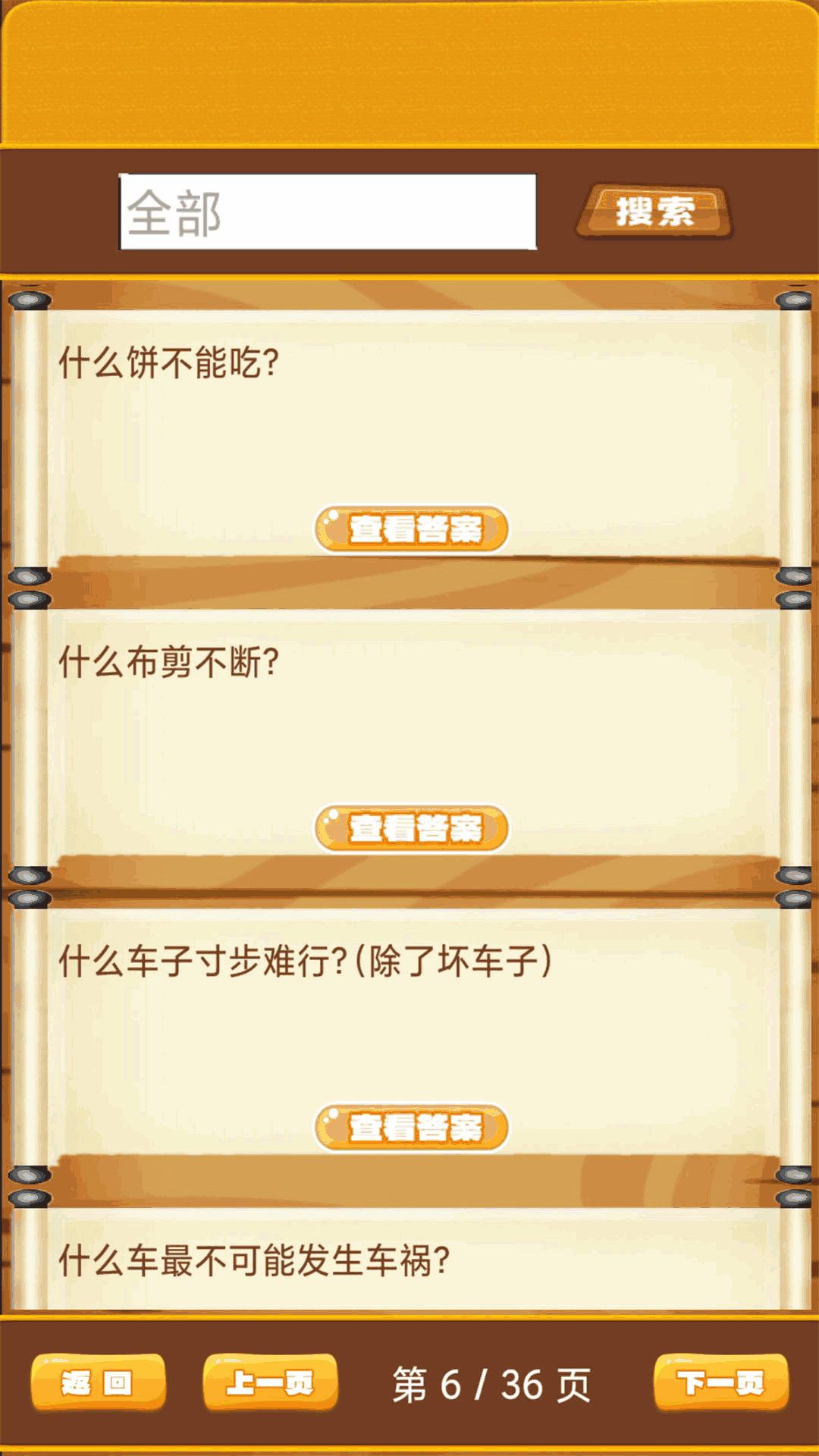Tap the 搜索 search button
Image resolution: width=819 pixels, height=1456 pixels.
tap(654, 212)
